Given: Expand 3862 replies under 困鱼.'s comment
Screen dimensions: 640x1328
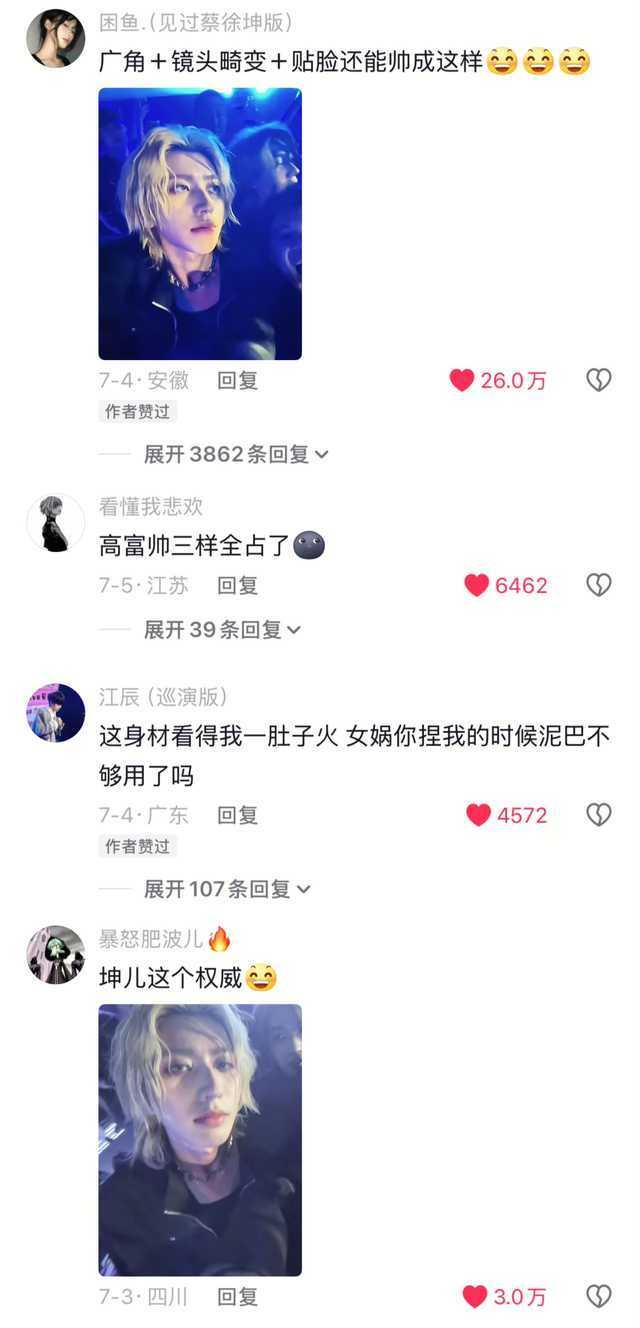Looking at the screenshot, I should coord(236,454).
